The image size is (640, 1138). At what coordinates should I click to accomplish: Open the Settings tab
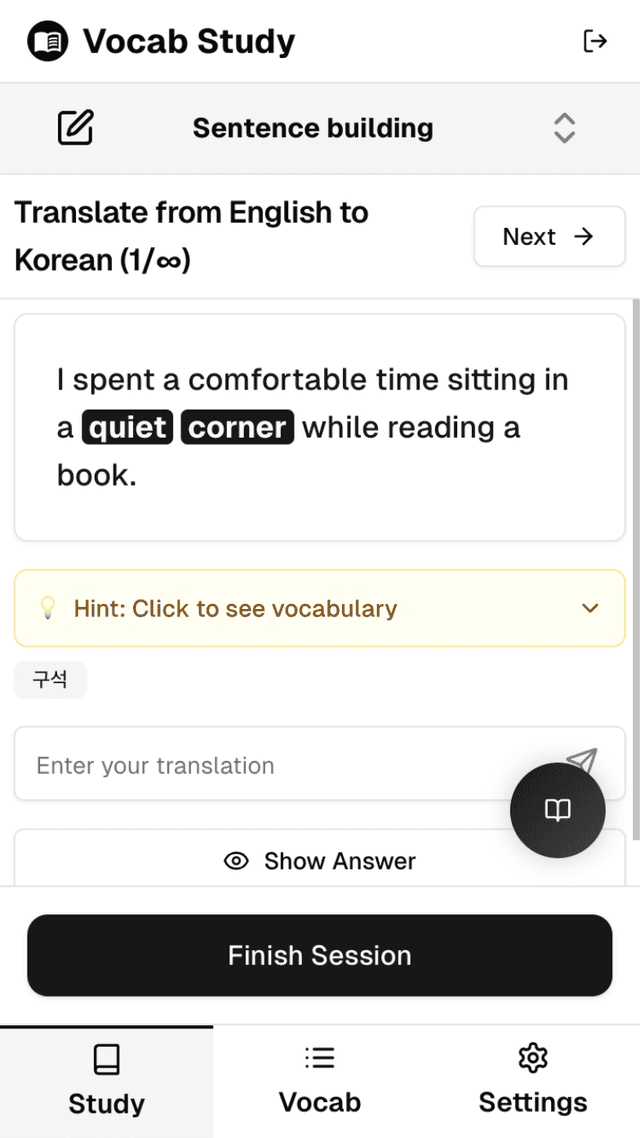click(x=533, y=1081)
